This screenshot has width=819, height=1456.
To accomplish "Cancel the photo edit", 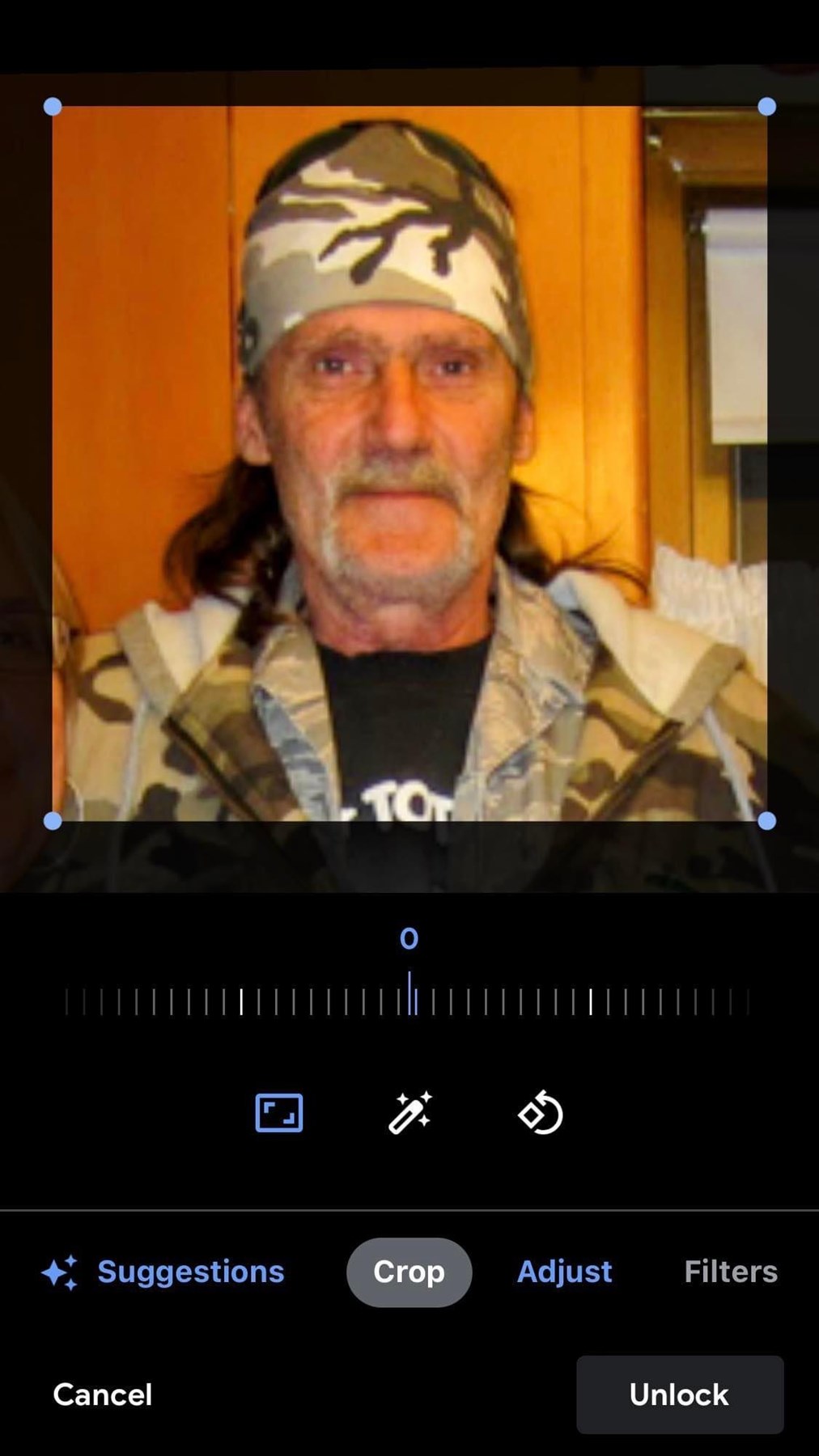I will pyautogui.click(x=103, y=1395).
